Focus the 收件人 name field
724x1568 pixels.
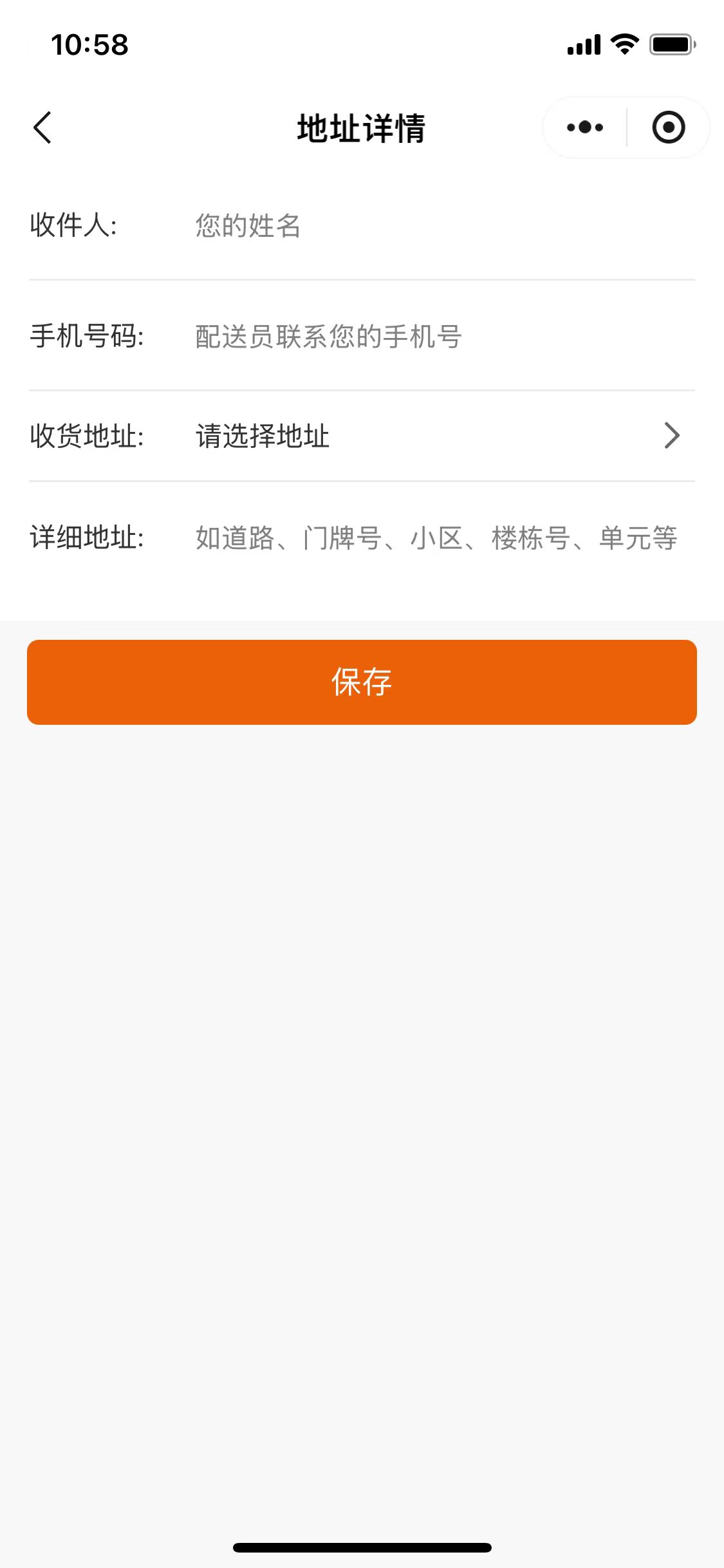coord(438,226)
